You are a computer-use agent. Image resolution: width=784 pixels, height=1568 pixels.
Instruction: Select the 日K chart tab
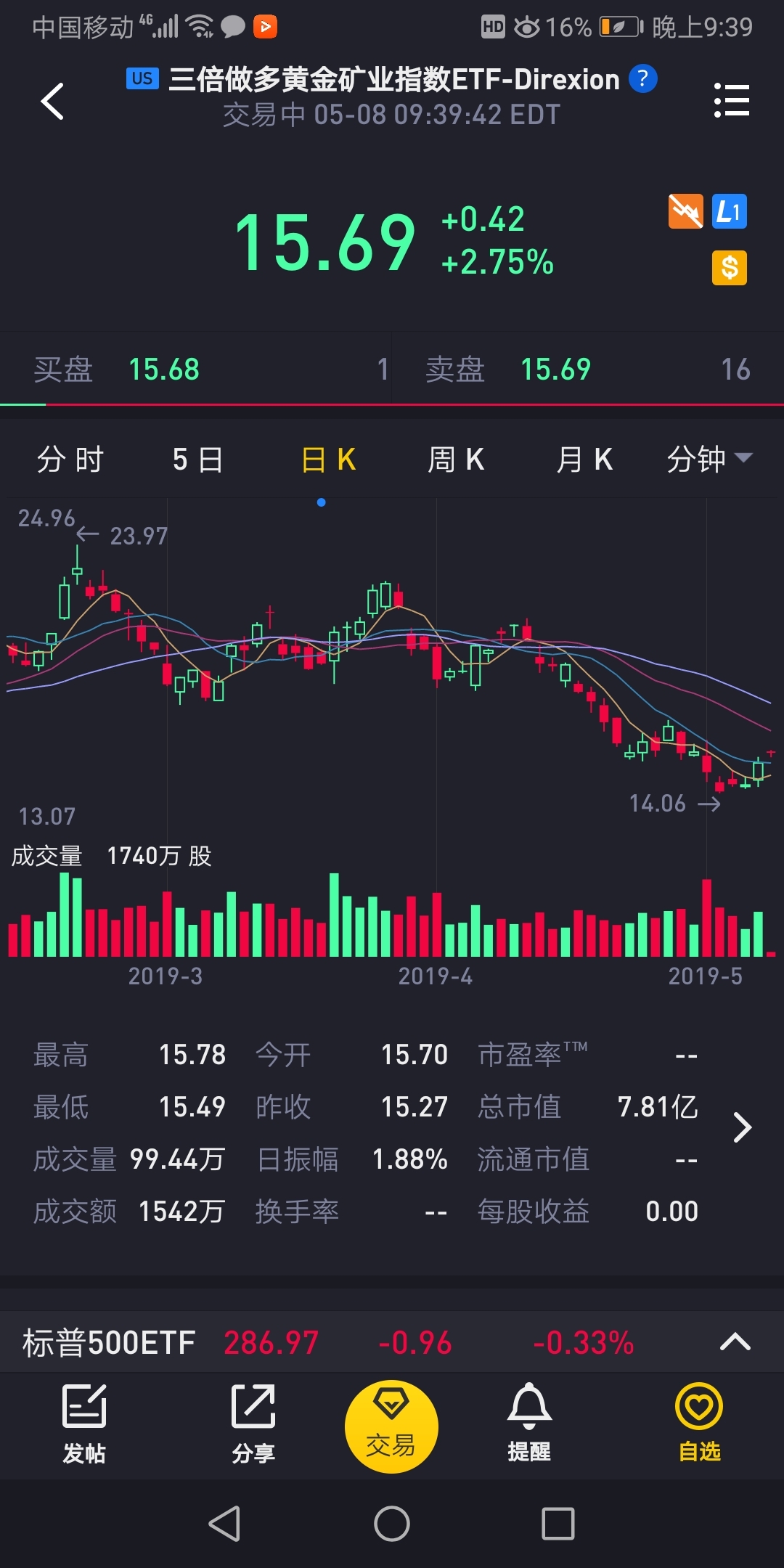tap(328, 460)
